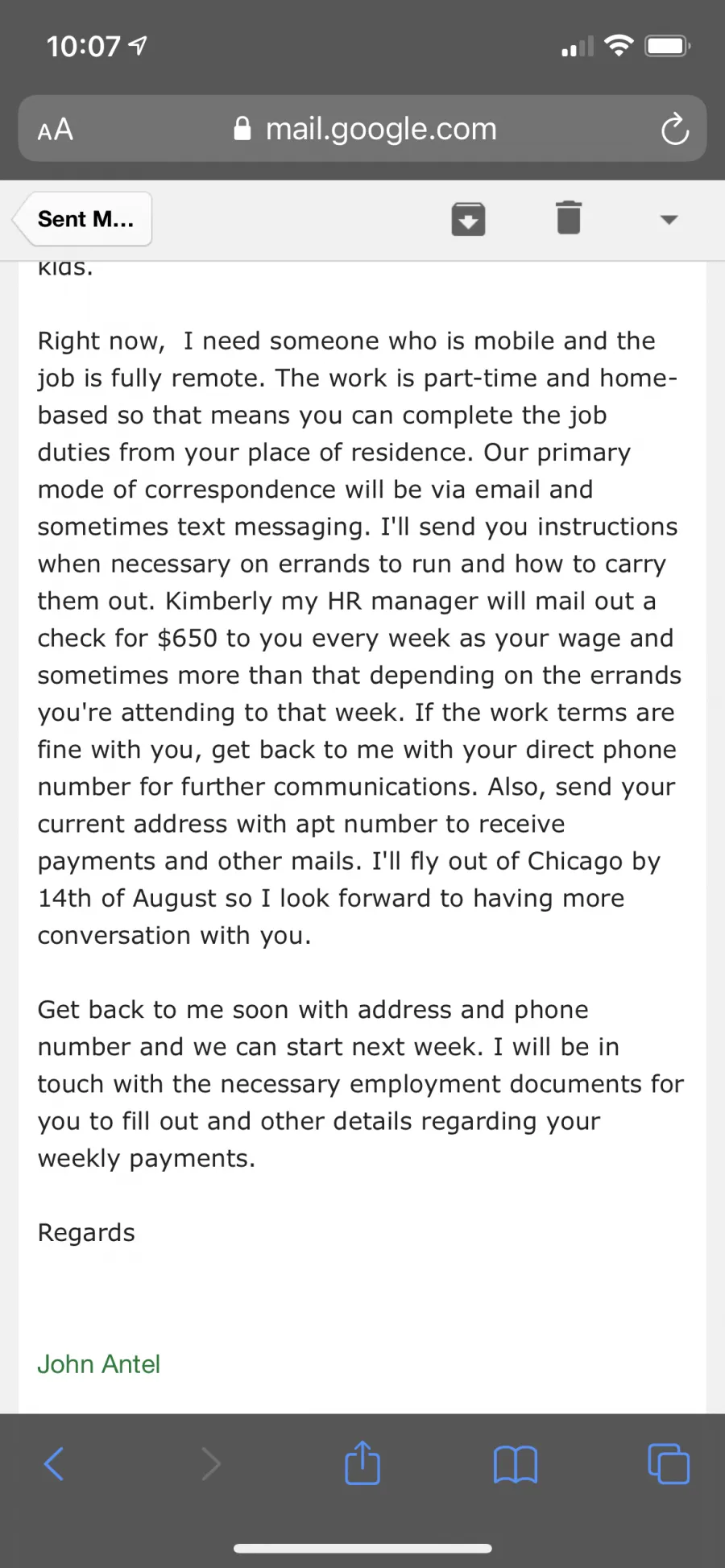Delete this email with trash icon

[569, 217]
